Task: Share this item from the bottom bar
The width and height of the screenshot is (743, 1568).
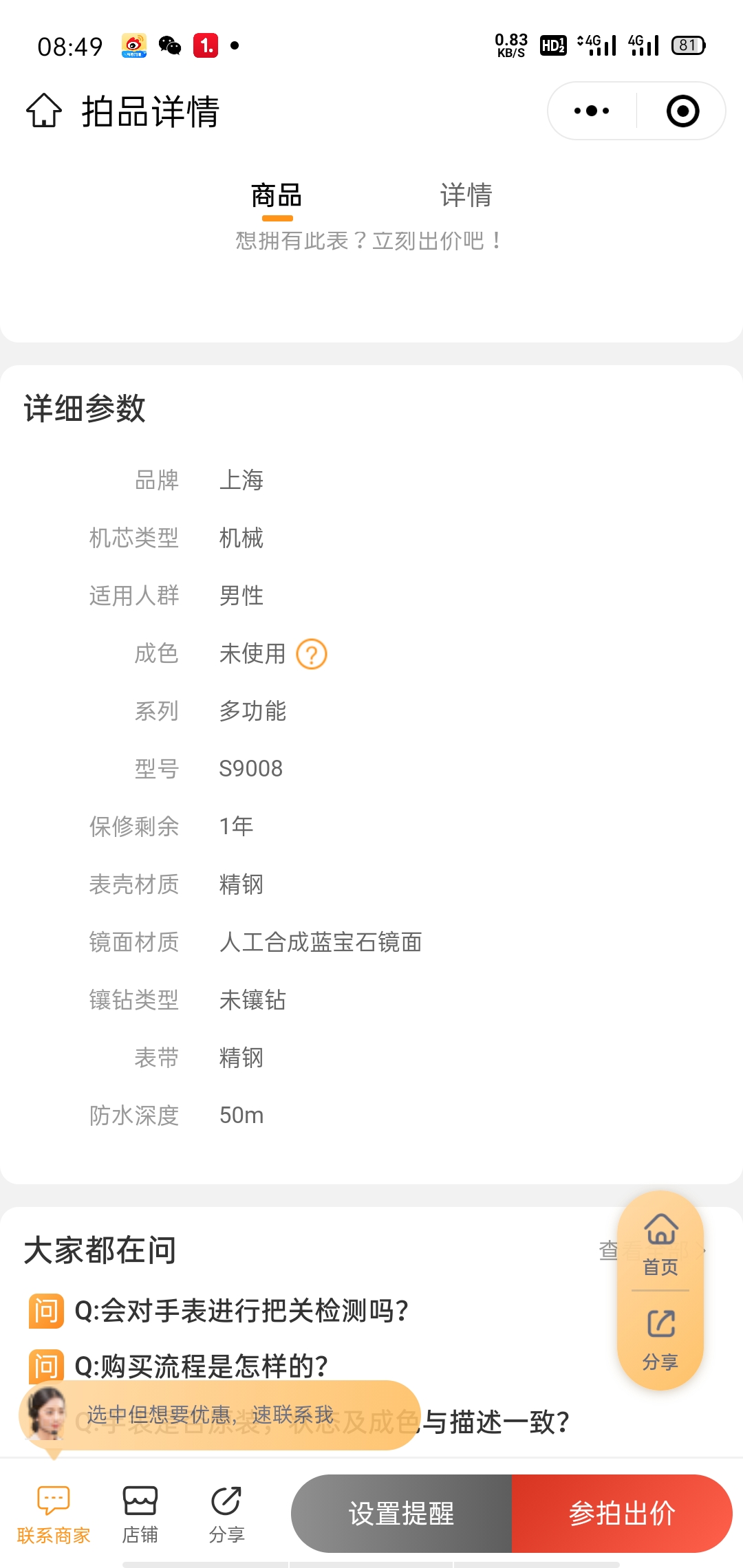Action: (x=226, y=1514)
